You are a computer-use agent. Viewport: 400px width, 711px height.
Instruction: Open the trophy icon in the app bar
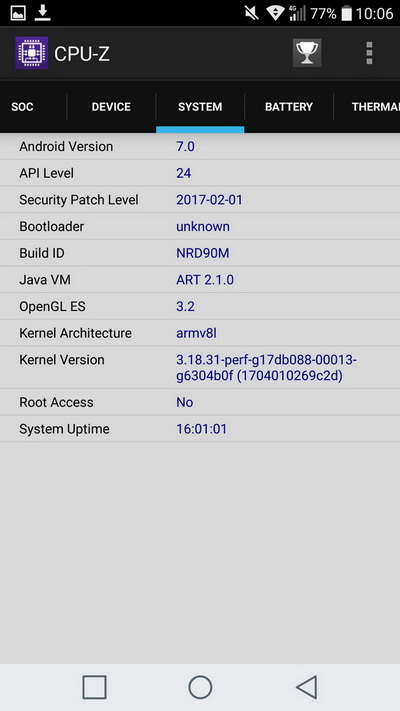tap(307, 53)
